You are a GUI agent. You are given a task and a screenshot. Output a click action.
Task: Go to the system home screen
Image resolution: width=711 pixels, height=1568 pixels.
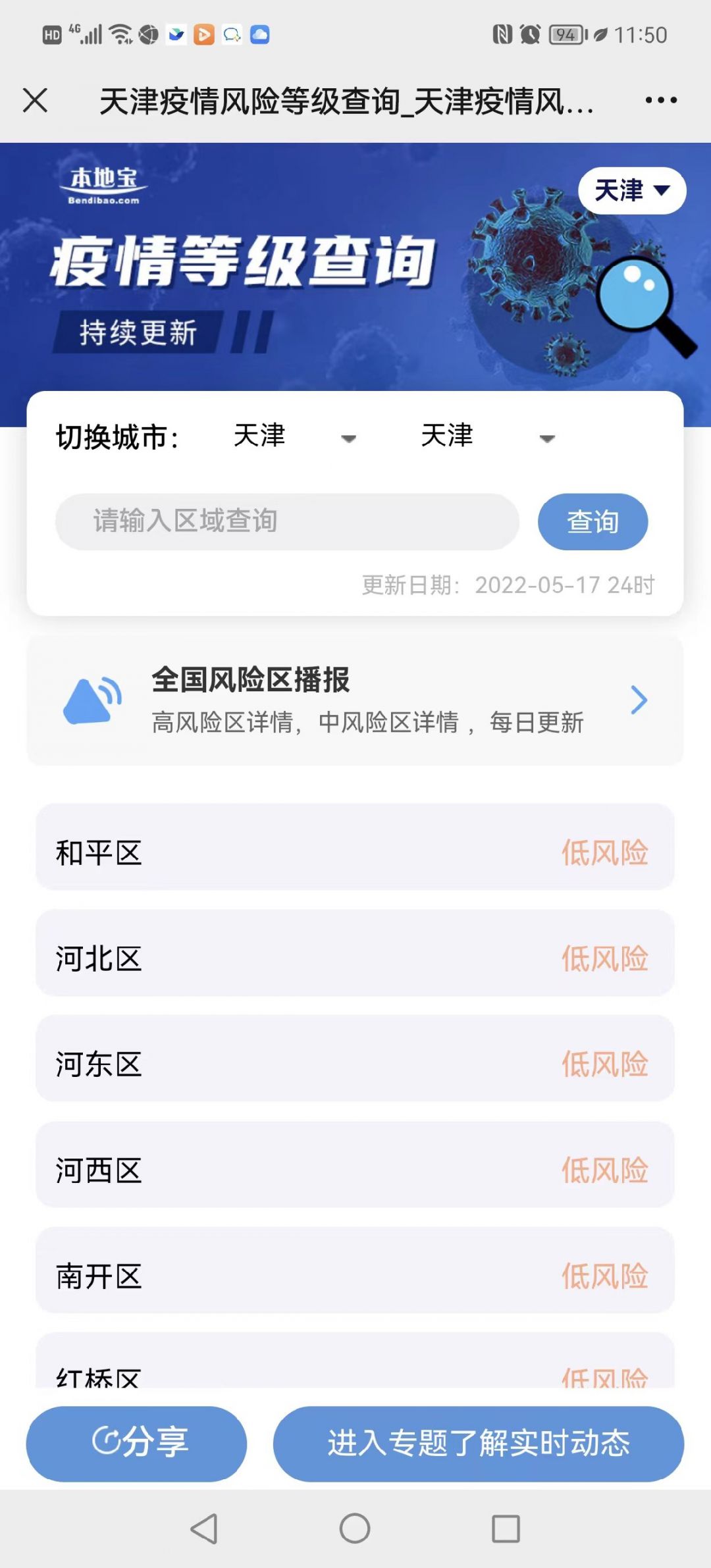tap(355, 1529)
